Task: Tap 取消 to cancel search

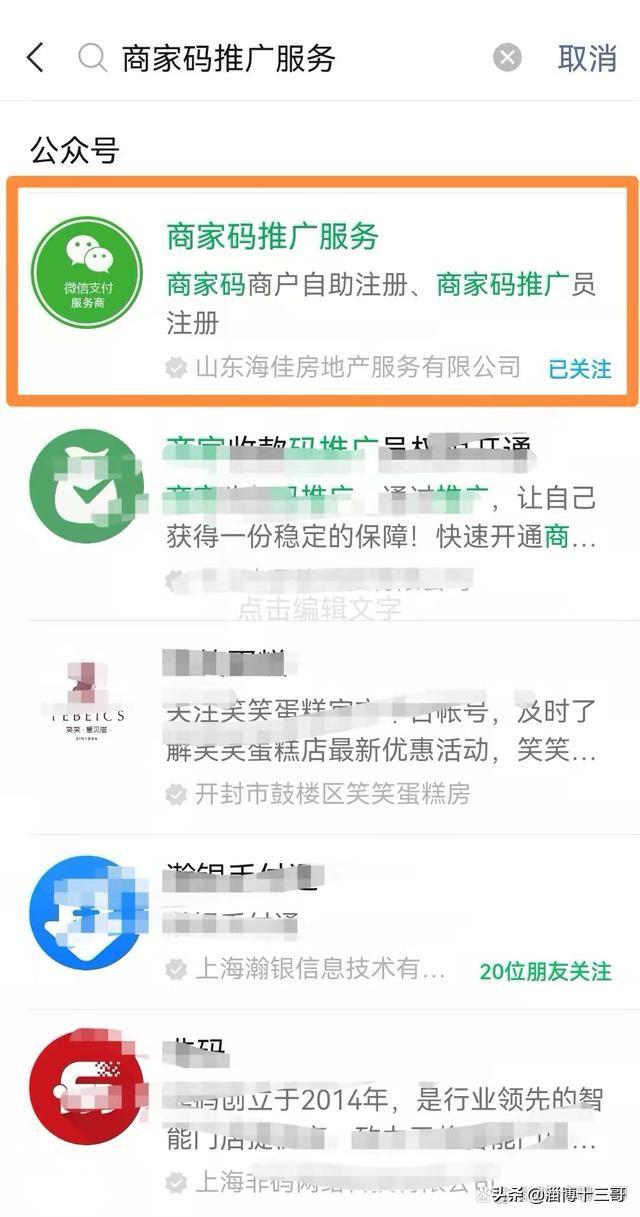Action: coord(587,58)
